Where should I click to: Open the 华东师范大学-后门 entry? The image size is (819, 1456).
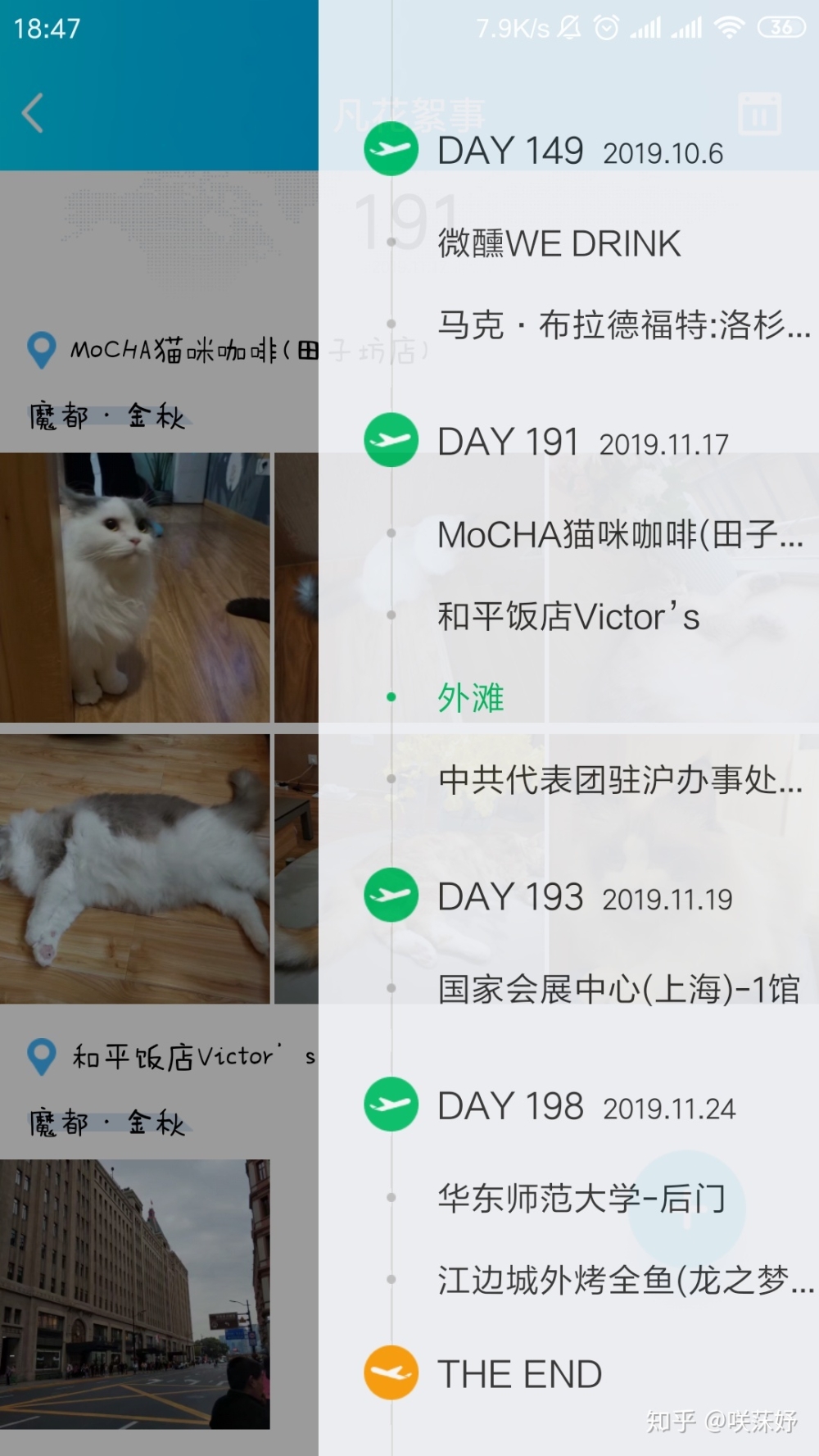point(581,1198)
